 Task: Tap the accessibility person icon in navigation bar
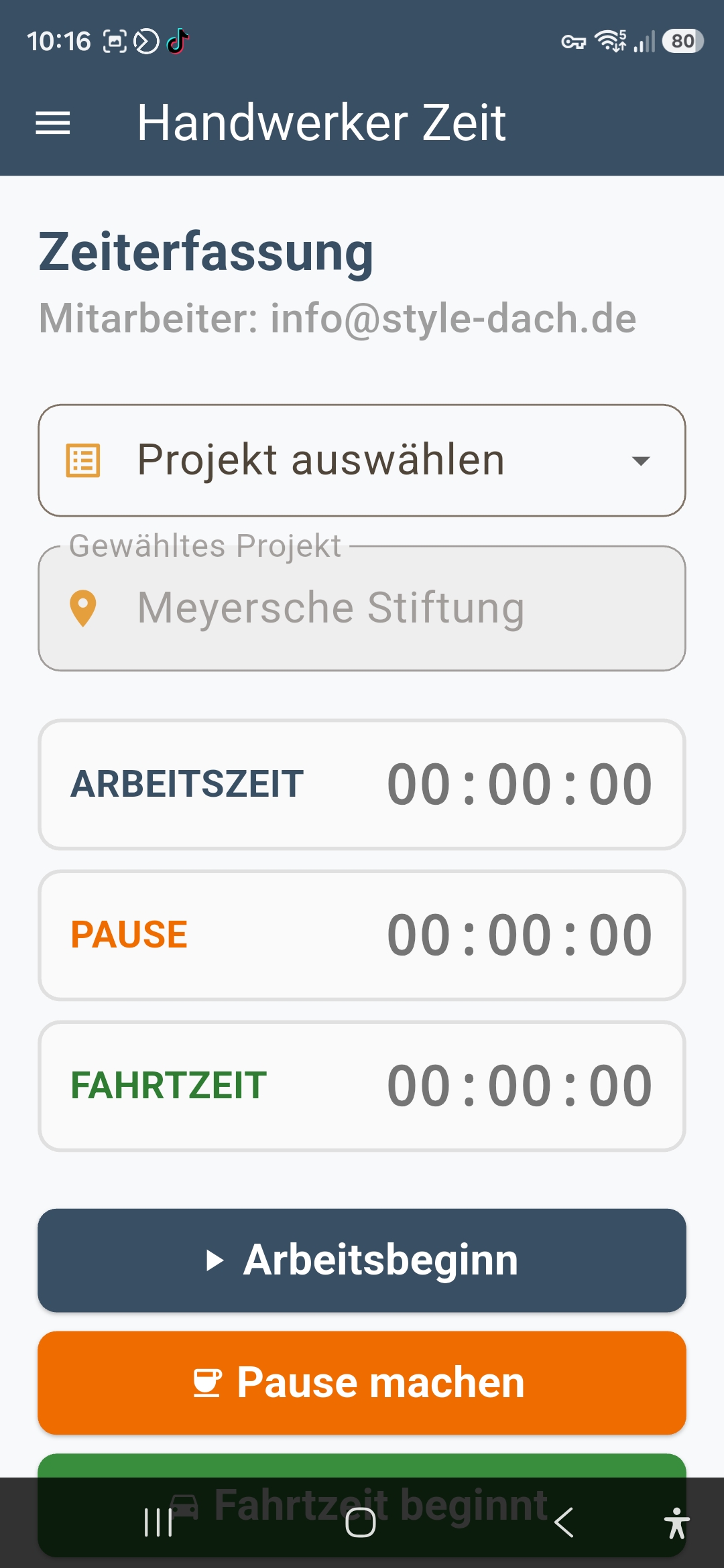[x=676, y=1523]
